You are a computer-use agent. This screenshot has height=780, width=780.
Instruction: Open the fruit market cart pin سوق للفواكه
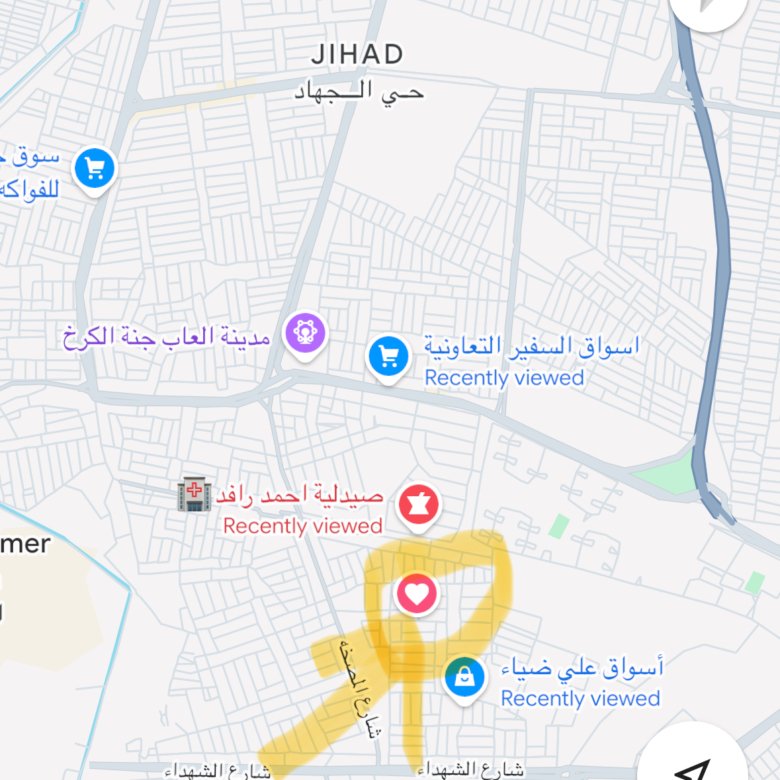pyautogui.click(x=95, y=168)
